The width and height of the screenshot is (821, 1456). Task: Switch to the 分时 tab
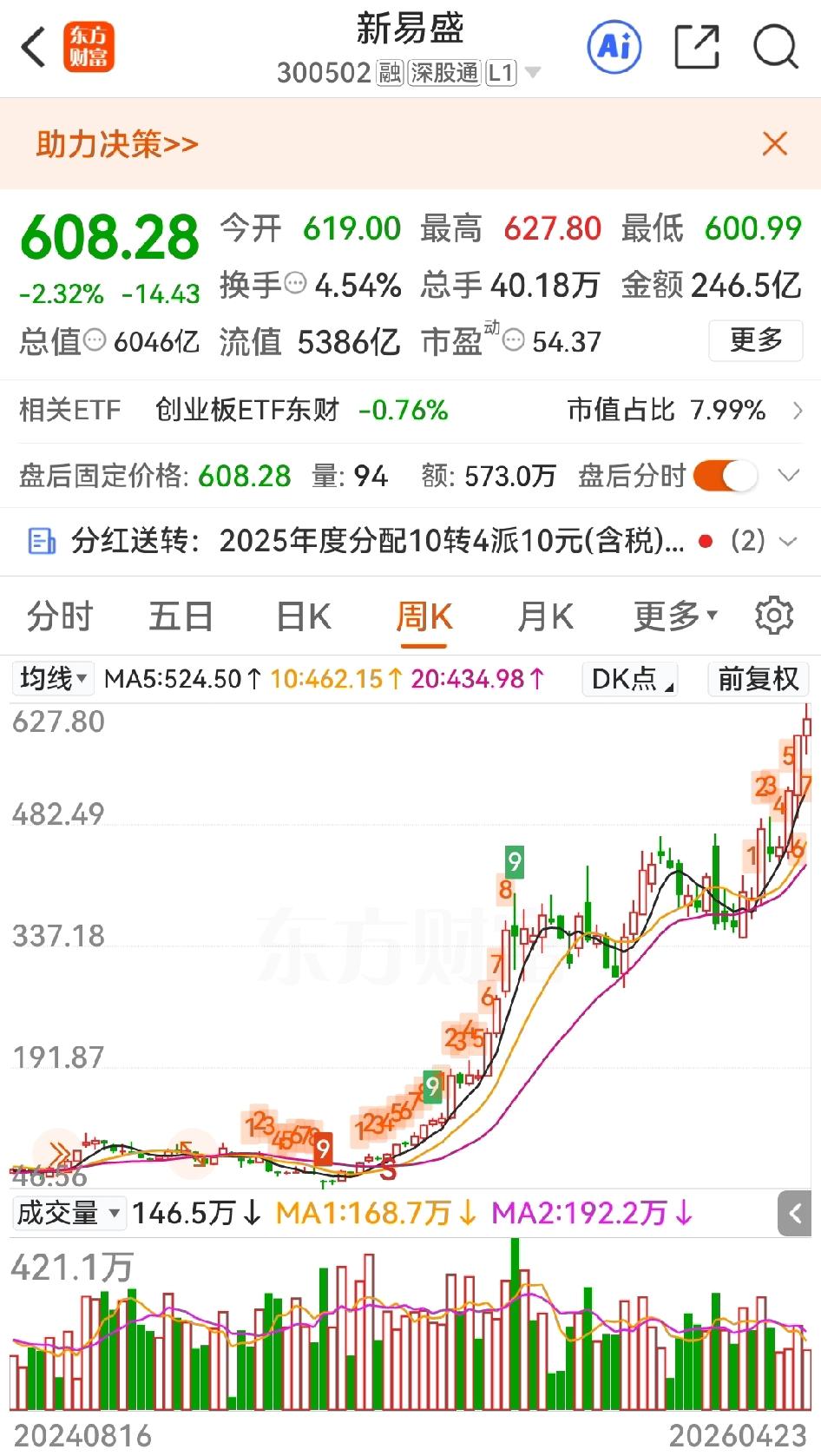tap(58, 616)
